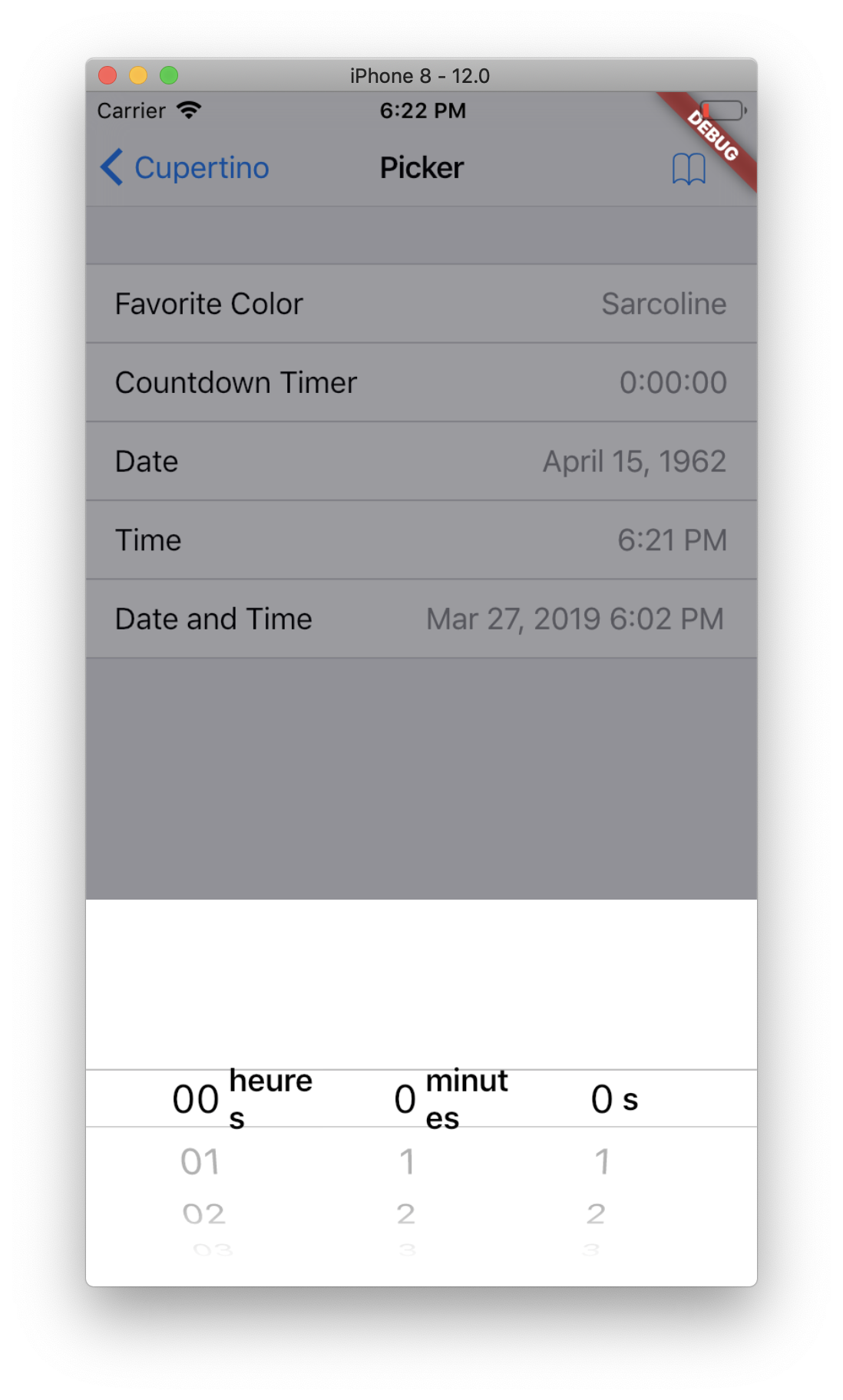Screen dimensions: 843x1400
Task: Click the yellow minimize window button
Action: click(x=139, y=75)
